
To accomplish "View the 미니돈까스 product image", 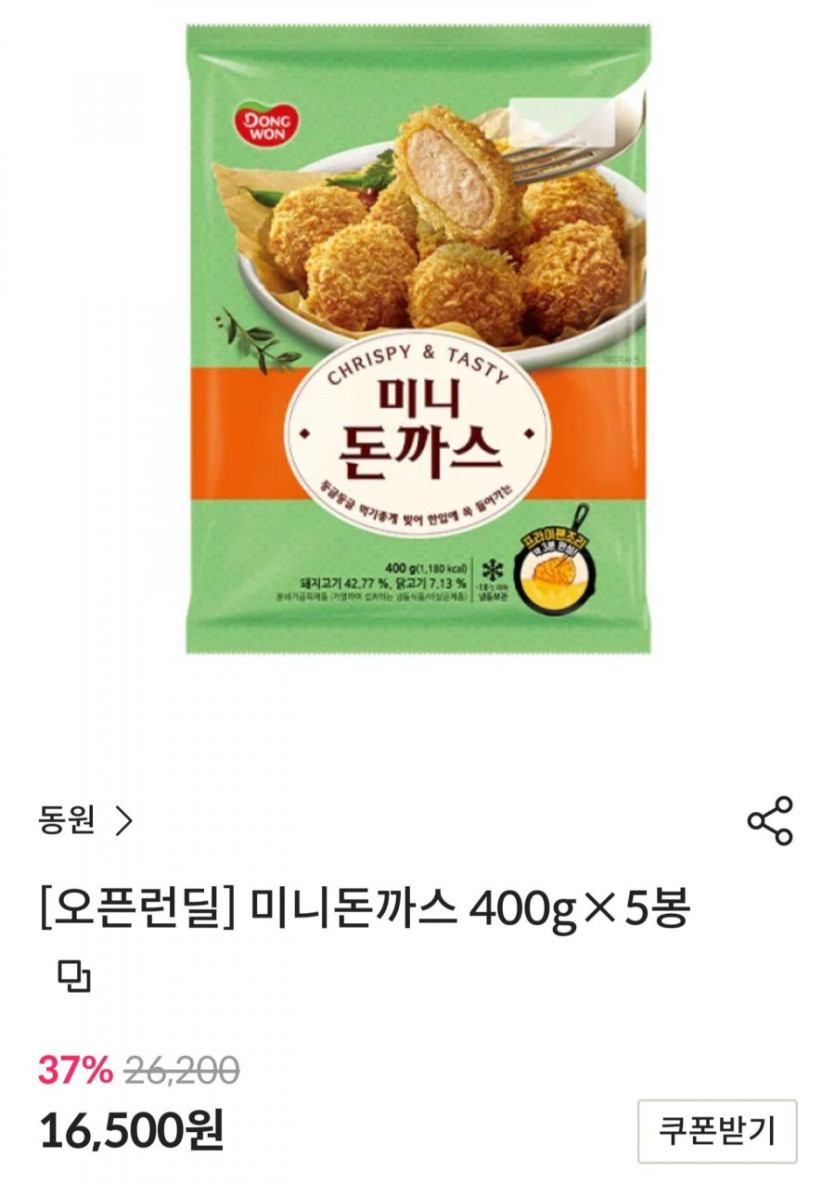I will [416, 340].
